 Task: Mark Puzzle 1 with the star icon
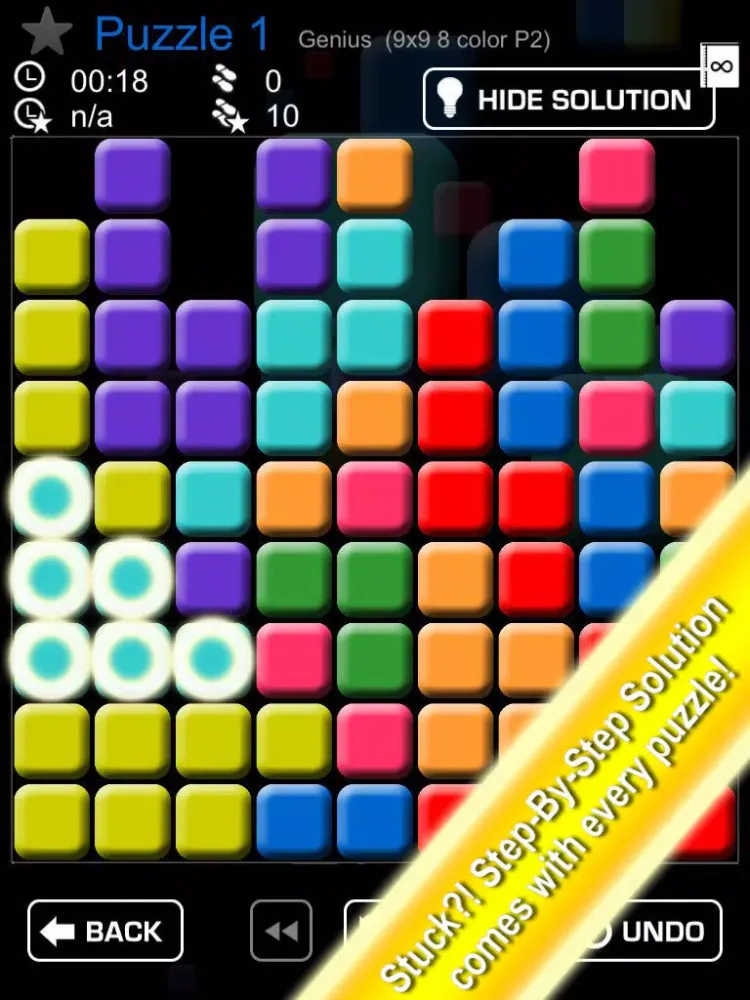point(46,33)
